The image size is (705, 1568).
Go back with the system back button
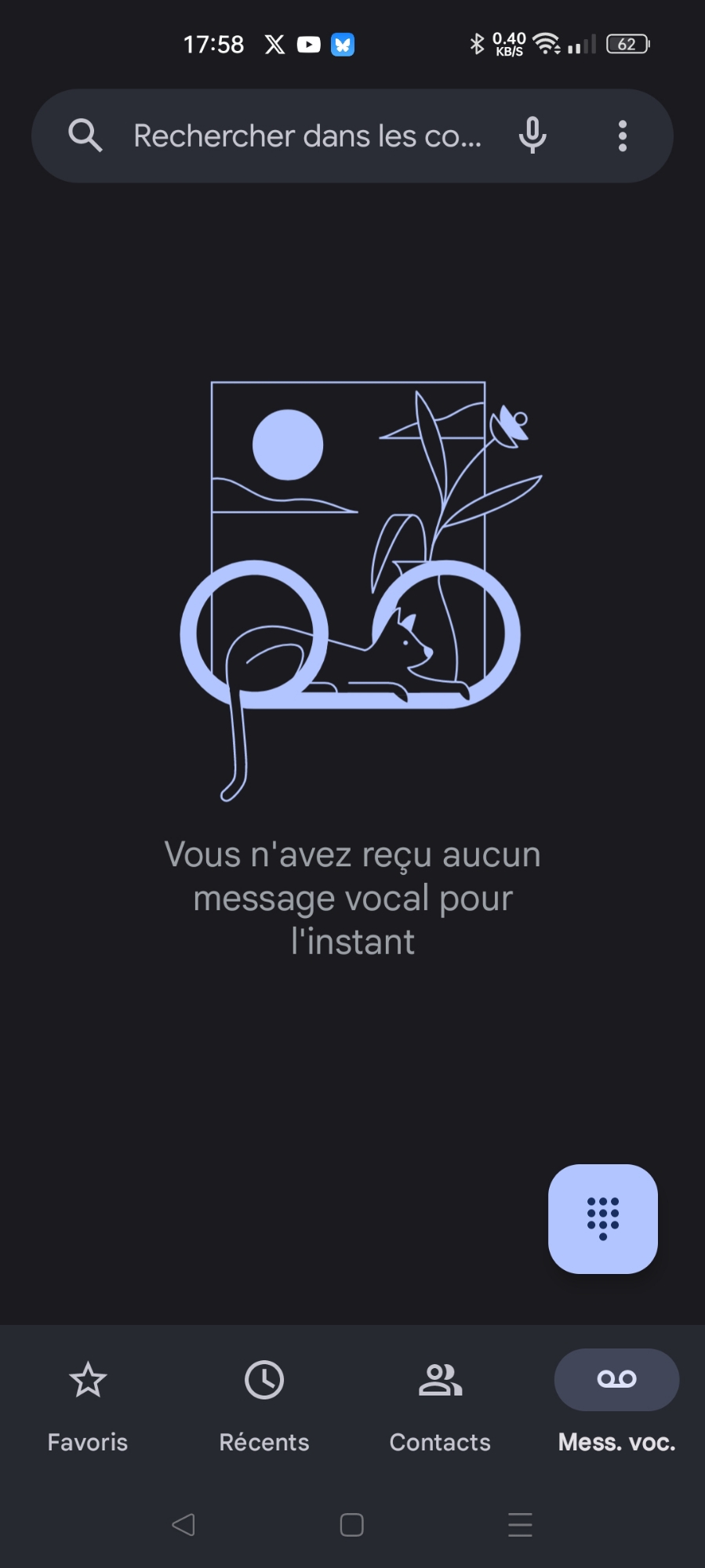coord(183,1525)
